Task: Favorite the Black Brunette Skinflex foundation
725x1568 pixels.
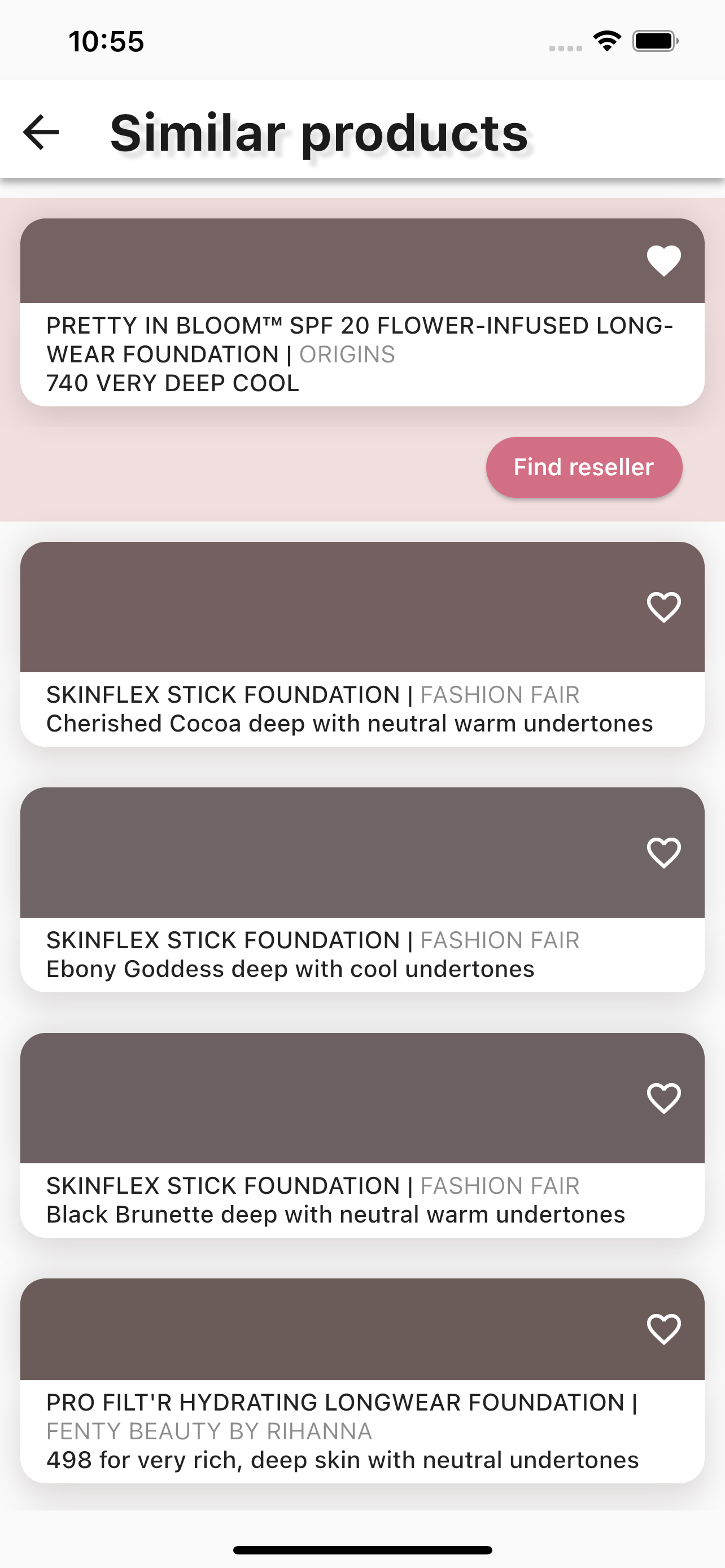Action: 663,1098
